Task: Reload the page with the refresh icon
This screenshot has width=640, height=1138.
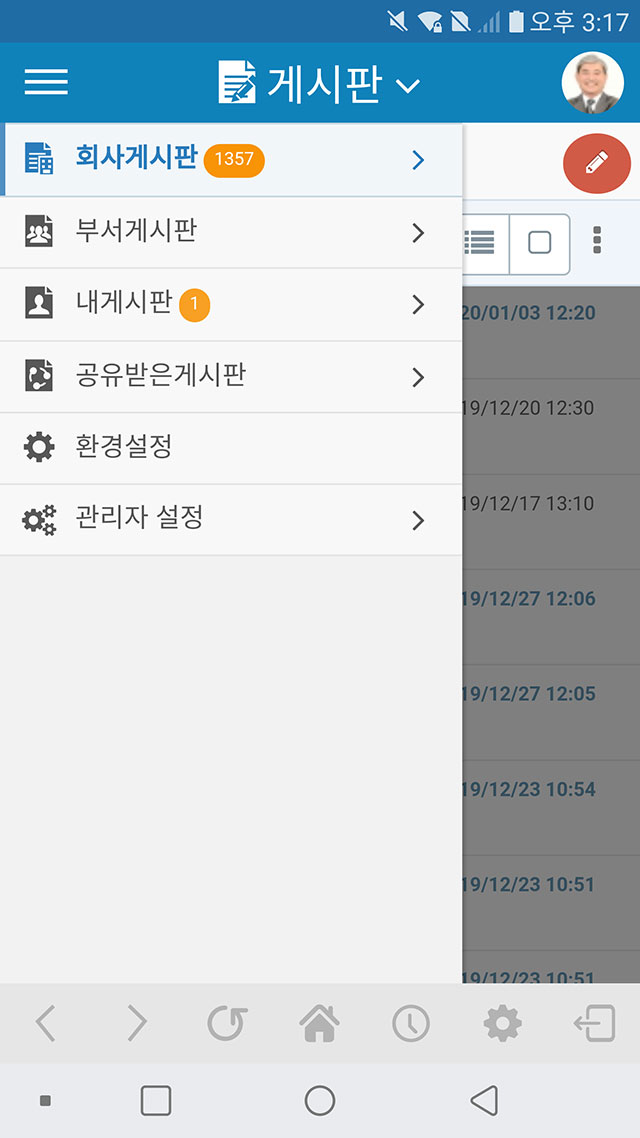Action: [x=228, y=1023]
